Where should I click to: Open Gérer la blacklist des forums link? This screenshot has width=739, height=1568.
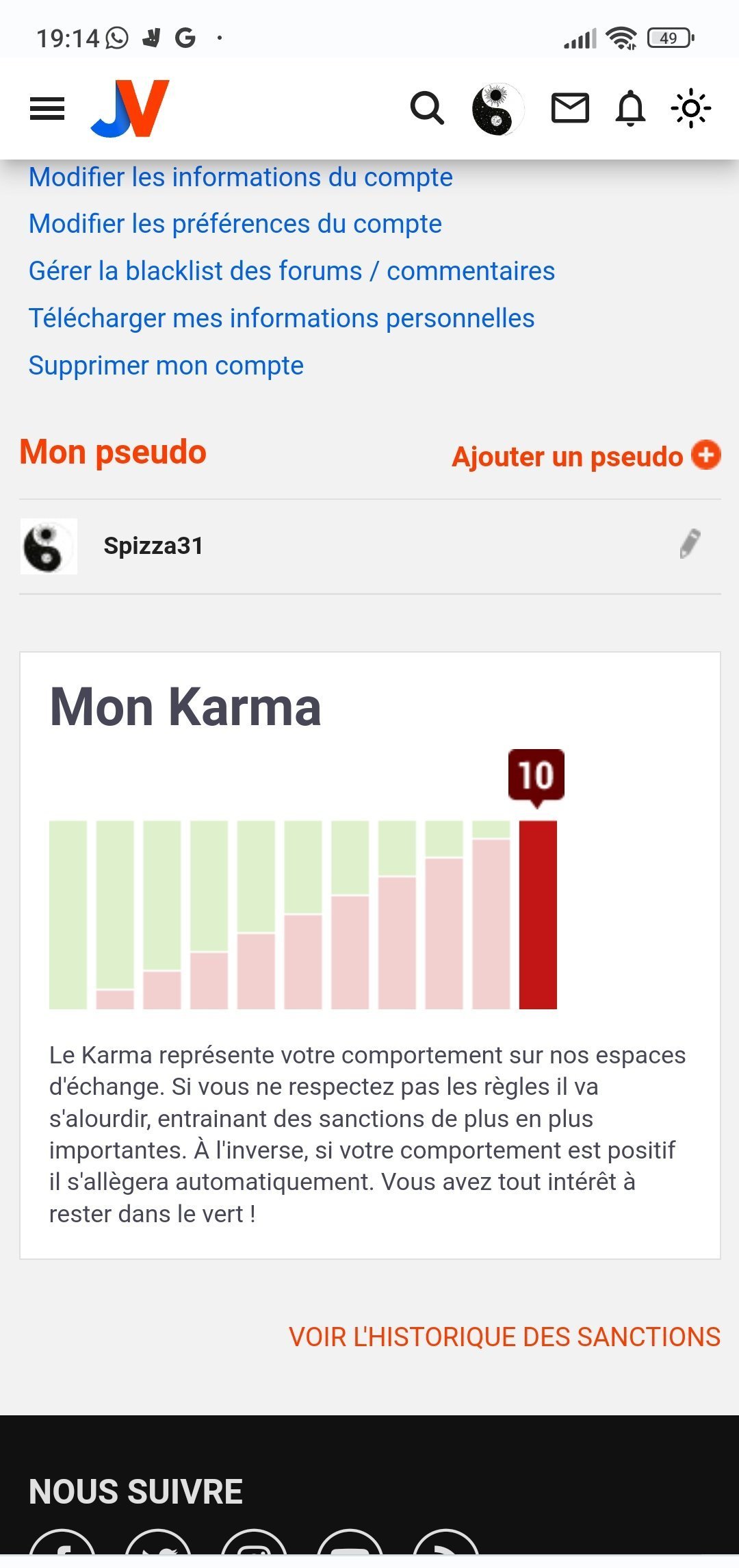291,271
